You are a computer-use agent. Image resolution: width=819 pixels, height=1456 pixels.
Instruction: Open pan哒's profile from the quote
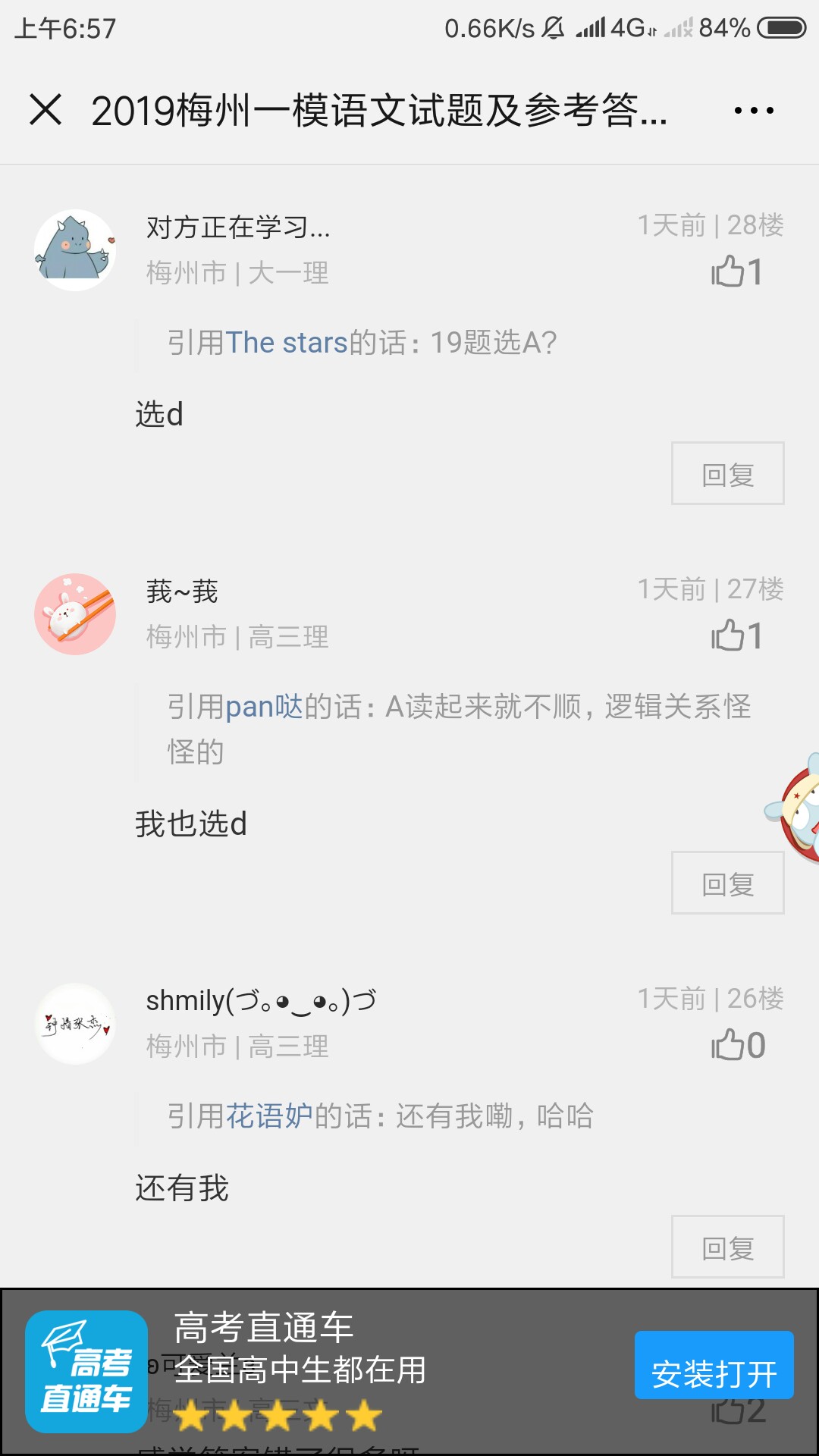point(264,707)
